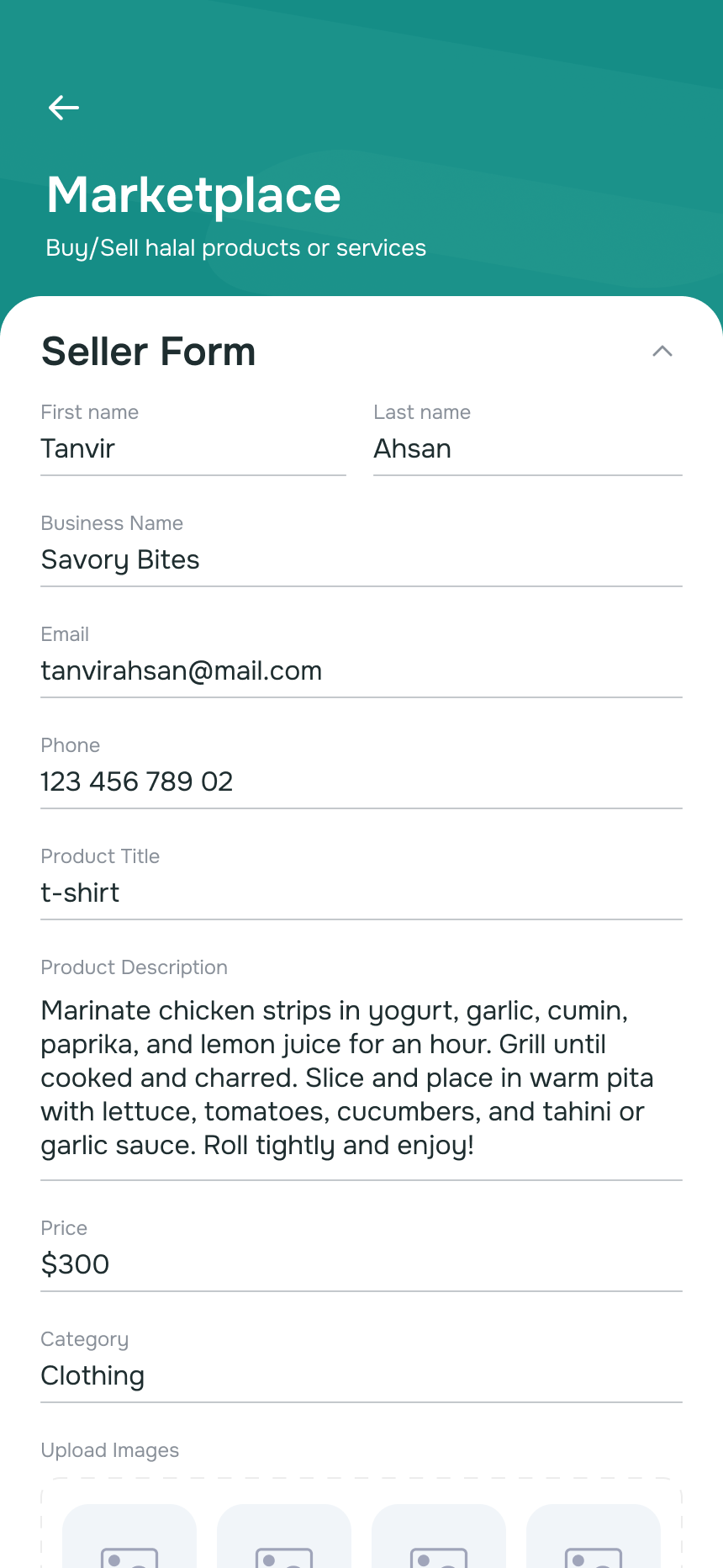Image resolution: width=723 pixels, height=1568 pixels.
Task: Tap the Price field
Action: [x=361, y=1265]
